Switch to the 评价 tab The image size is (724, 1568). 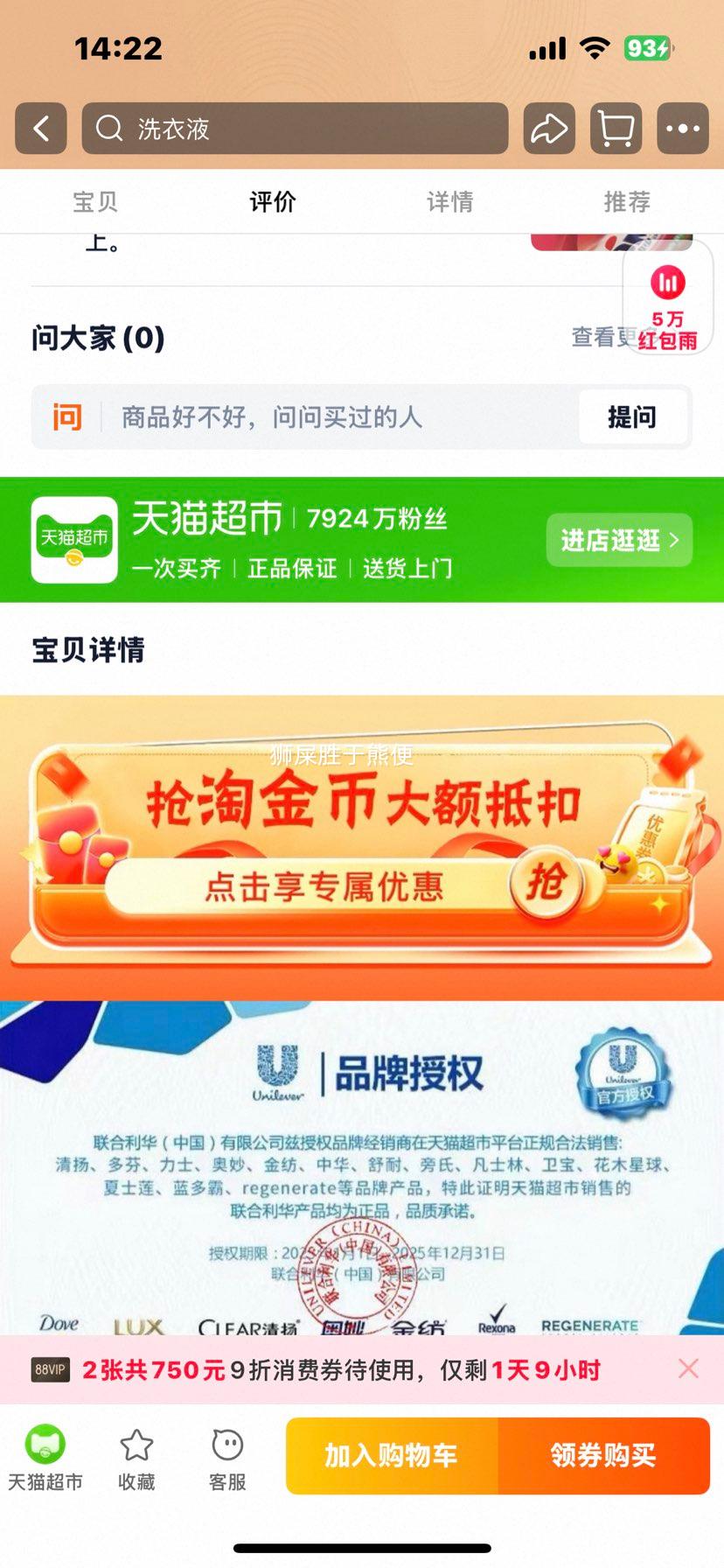(x=273, y=202)
